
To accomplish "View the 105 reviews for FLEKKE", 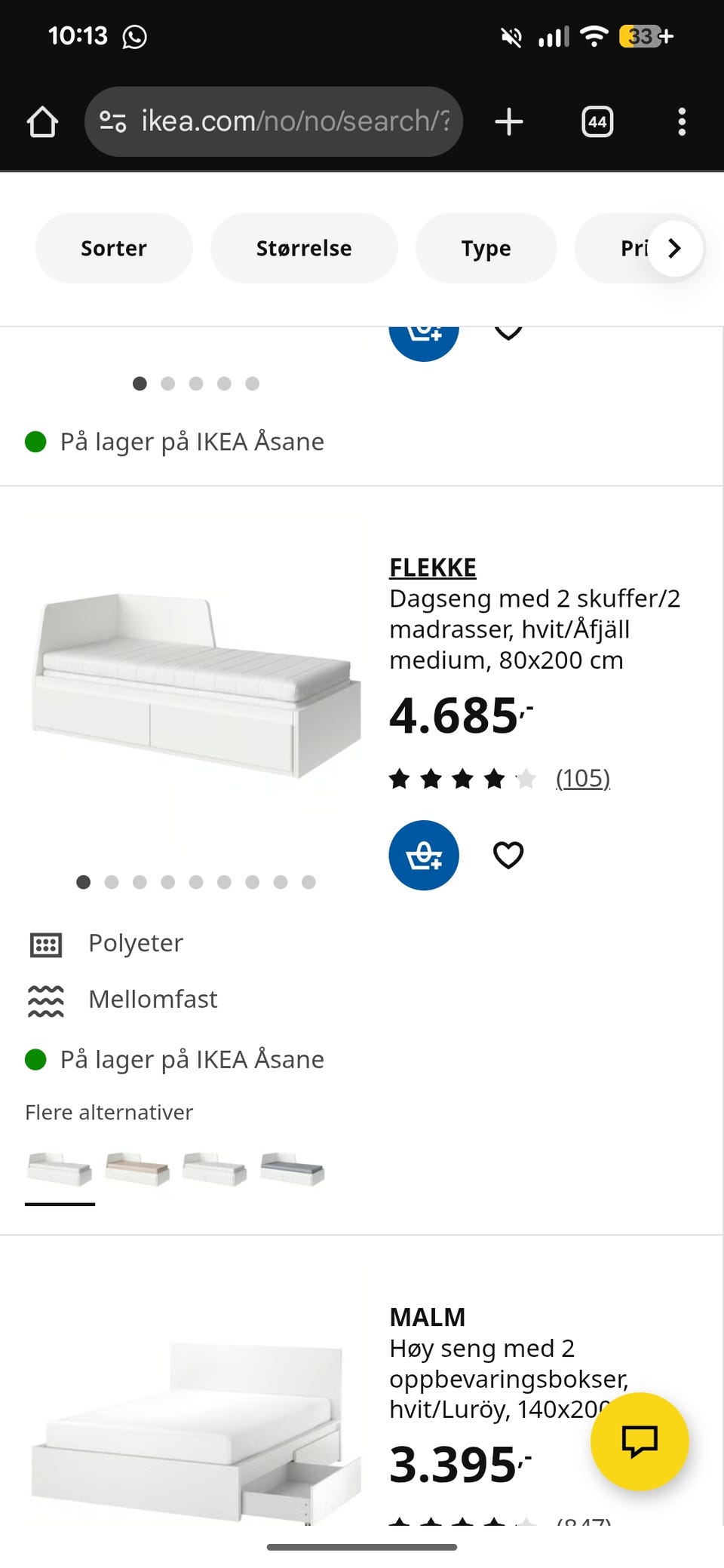I will [x=582, y=778].
